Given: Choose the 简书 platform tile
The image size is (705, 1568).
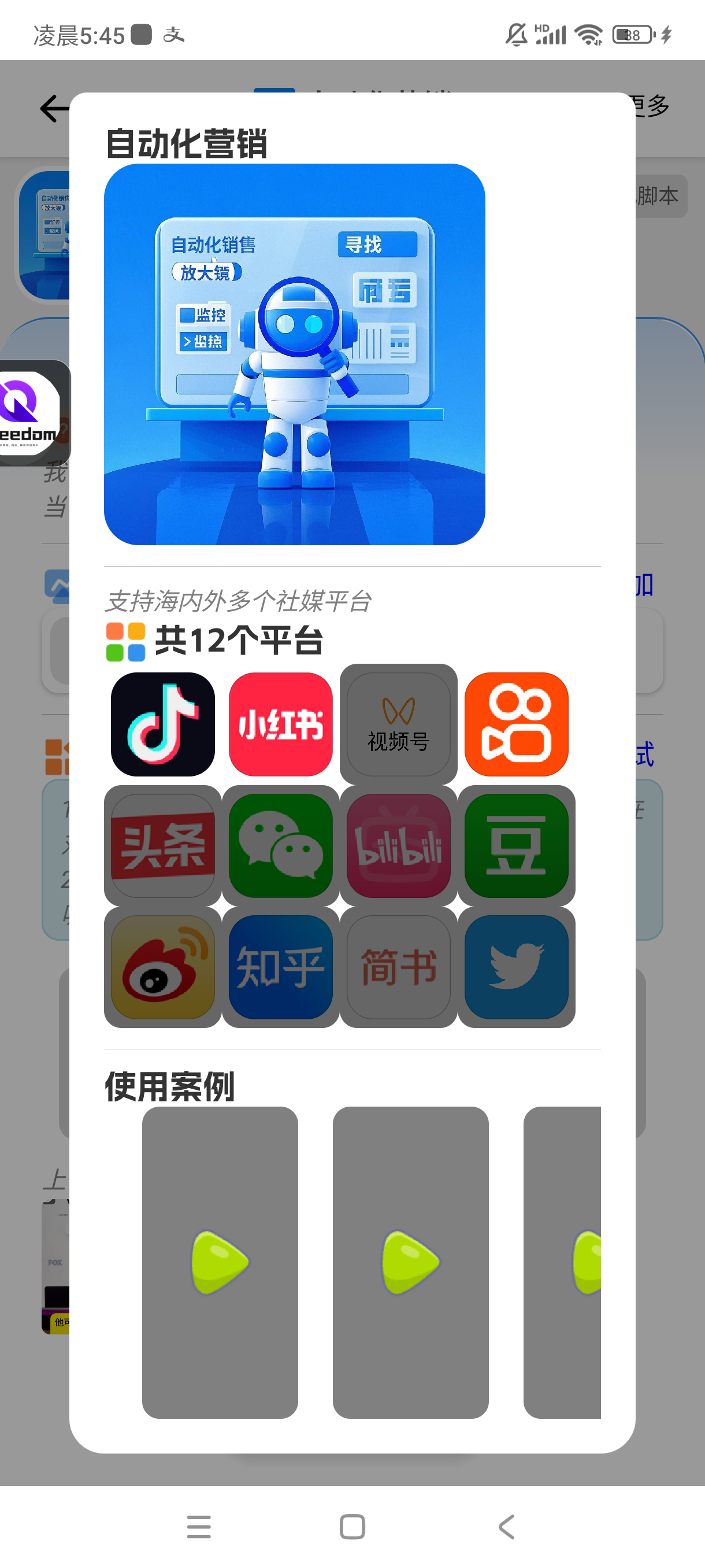Looking at the screenshot, I should pos(398,967).
